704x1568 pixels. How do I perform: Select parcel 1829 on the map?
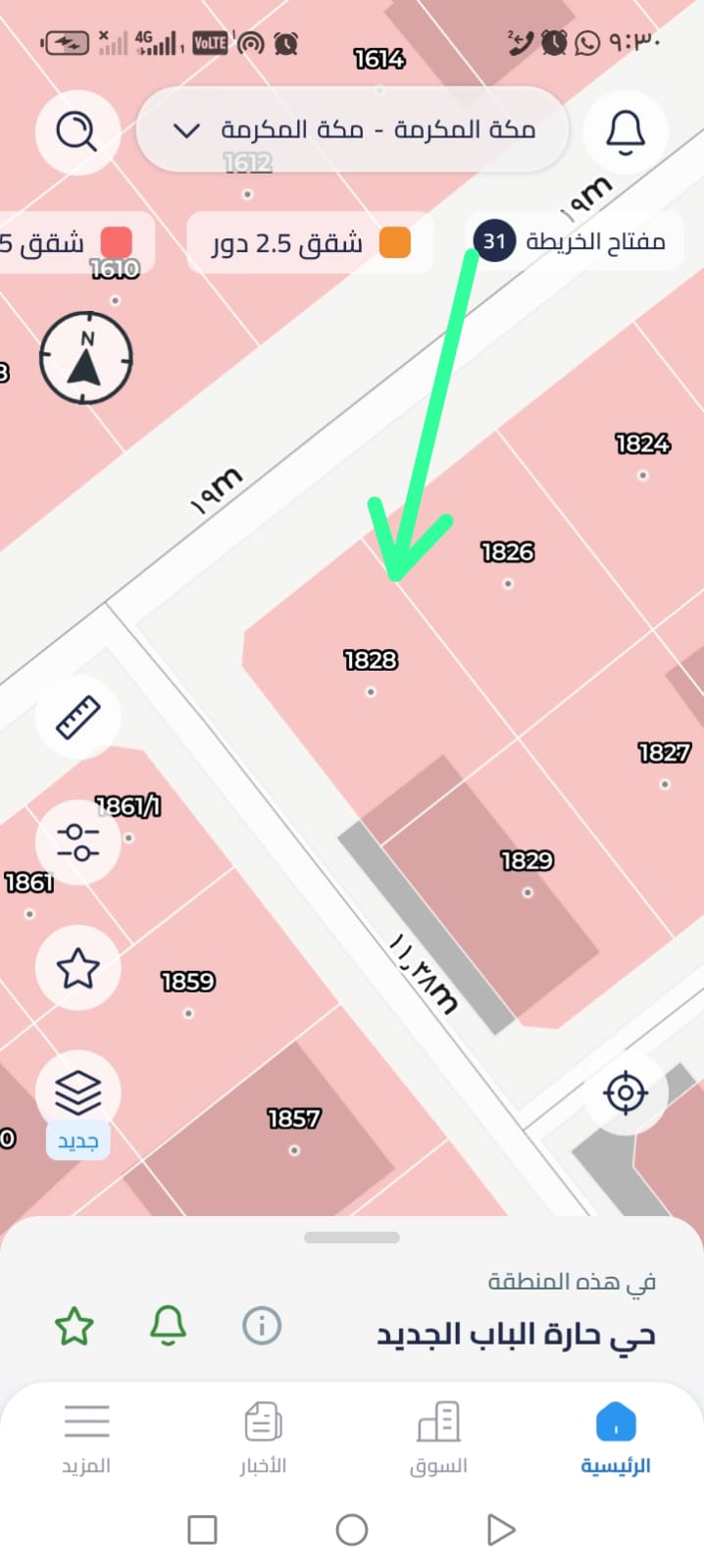click(528, 861)
